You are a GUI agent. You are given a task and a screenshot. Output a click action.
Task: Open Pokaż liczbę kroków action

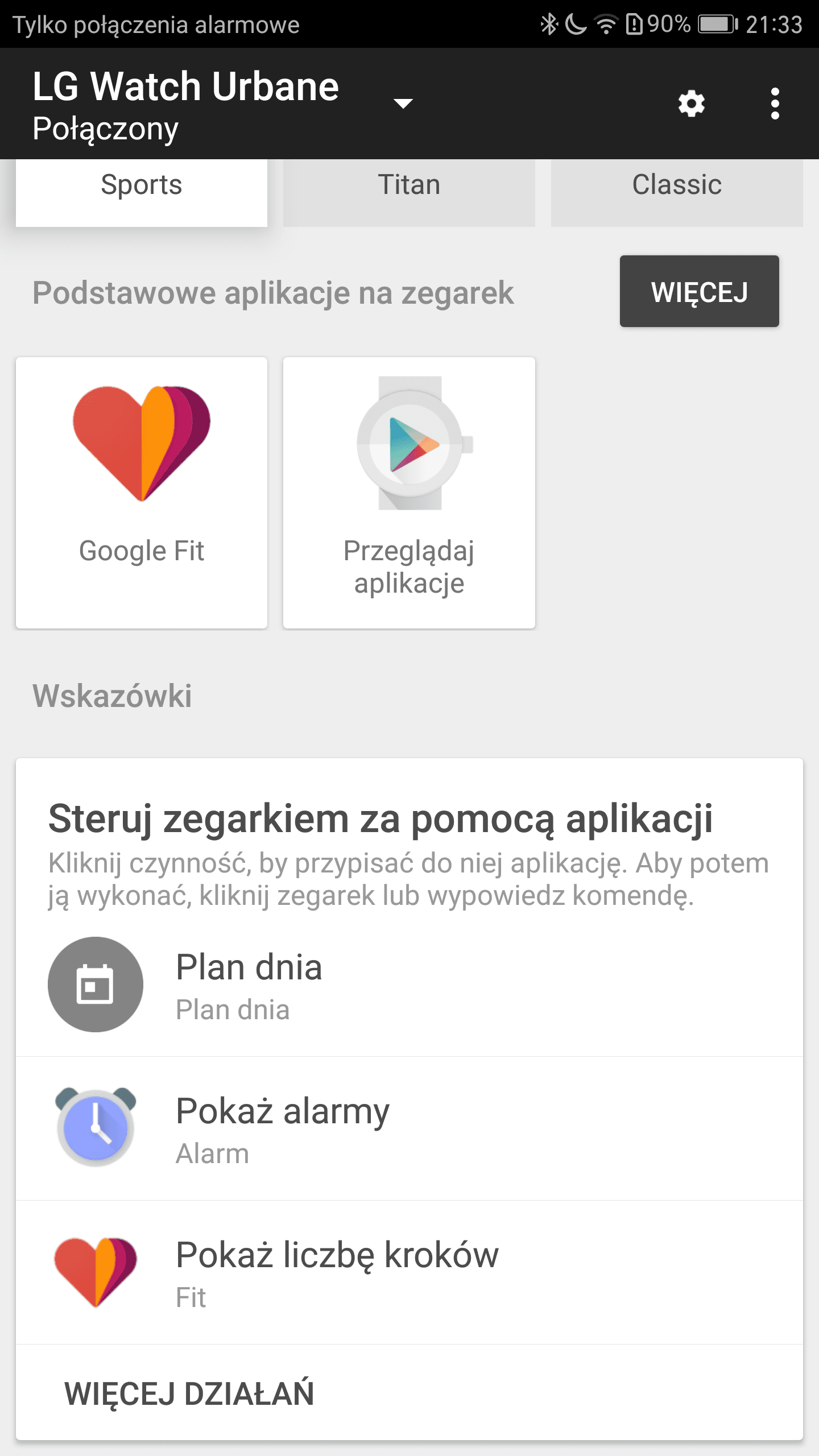[409, 1272]
